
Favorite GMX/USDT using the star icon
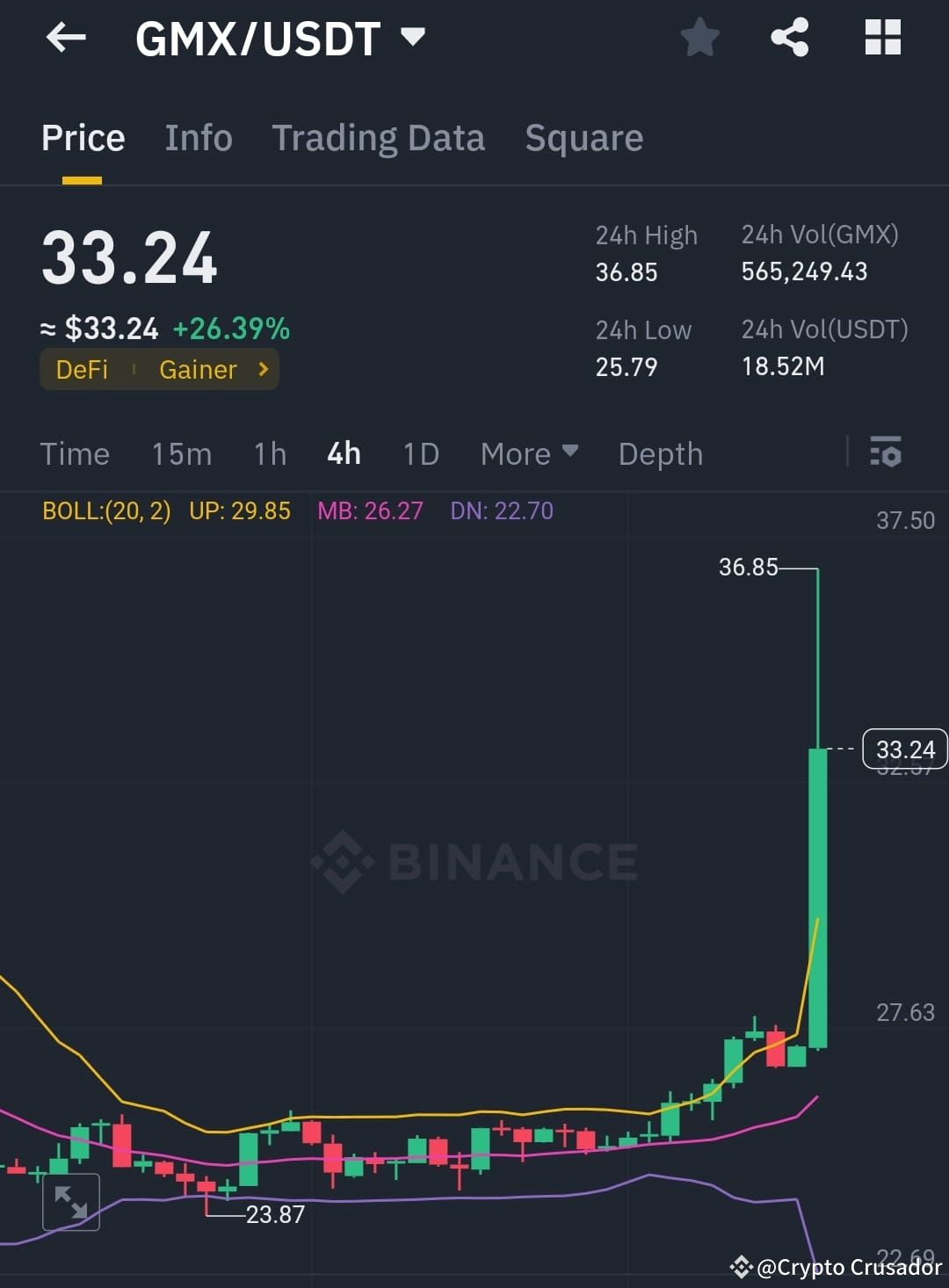point(699,37)
